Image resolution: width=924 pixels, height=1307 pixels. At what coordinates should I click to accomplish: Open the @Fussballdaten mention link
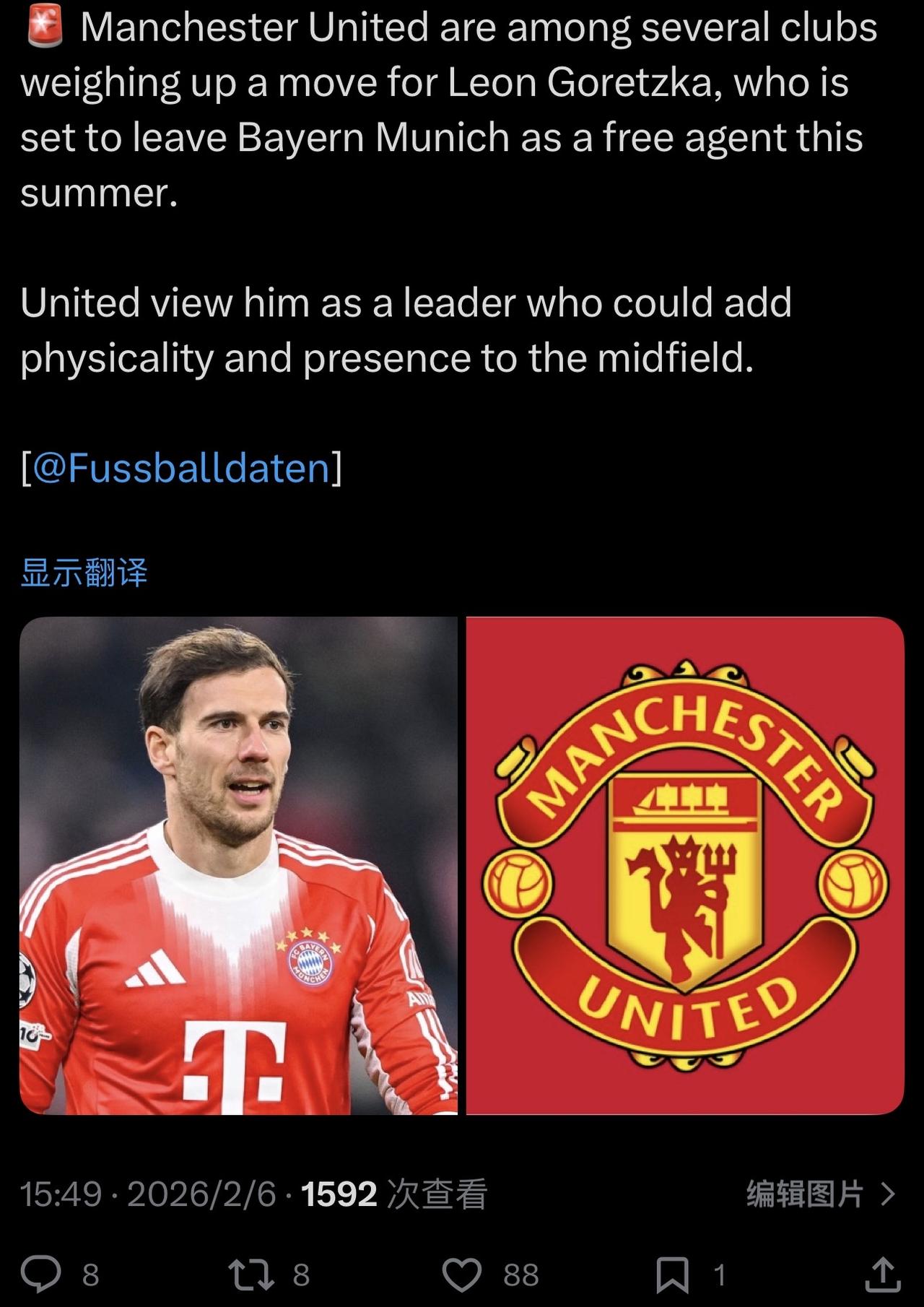(x=181, y=468)
